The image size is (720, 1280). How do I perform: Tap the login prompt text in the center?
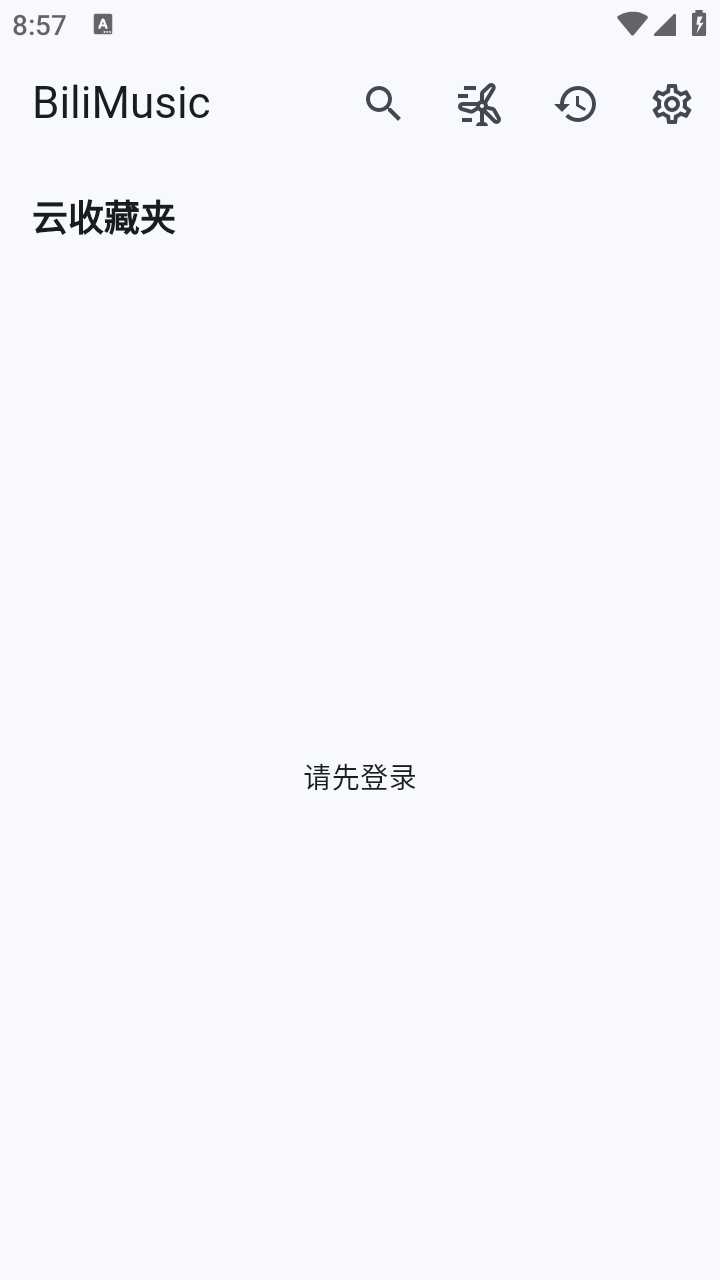coord(359,778)
